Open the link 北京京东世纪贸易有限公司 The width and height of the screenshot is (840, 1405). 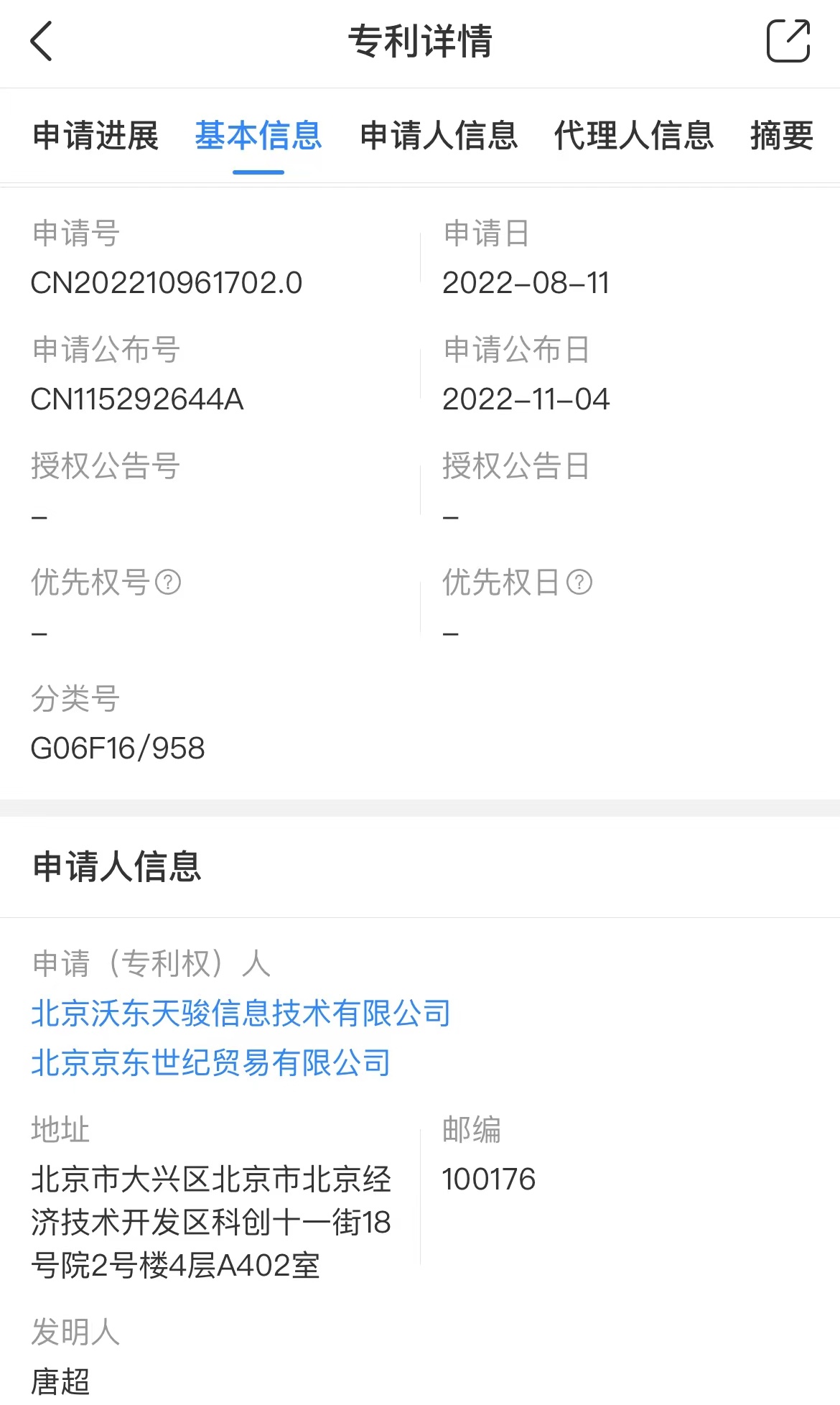211,1062
